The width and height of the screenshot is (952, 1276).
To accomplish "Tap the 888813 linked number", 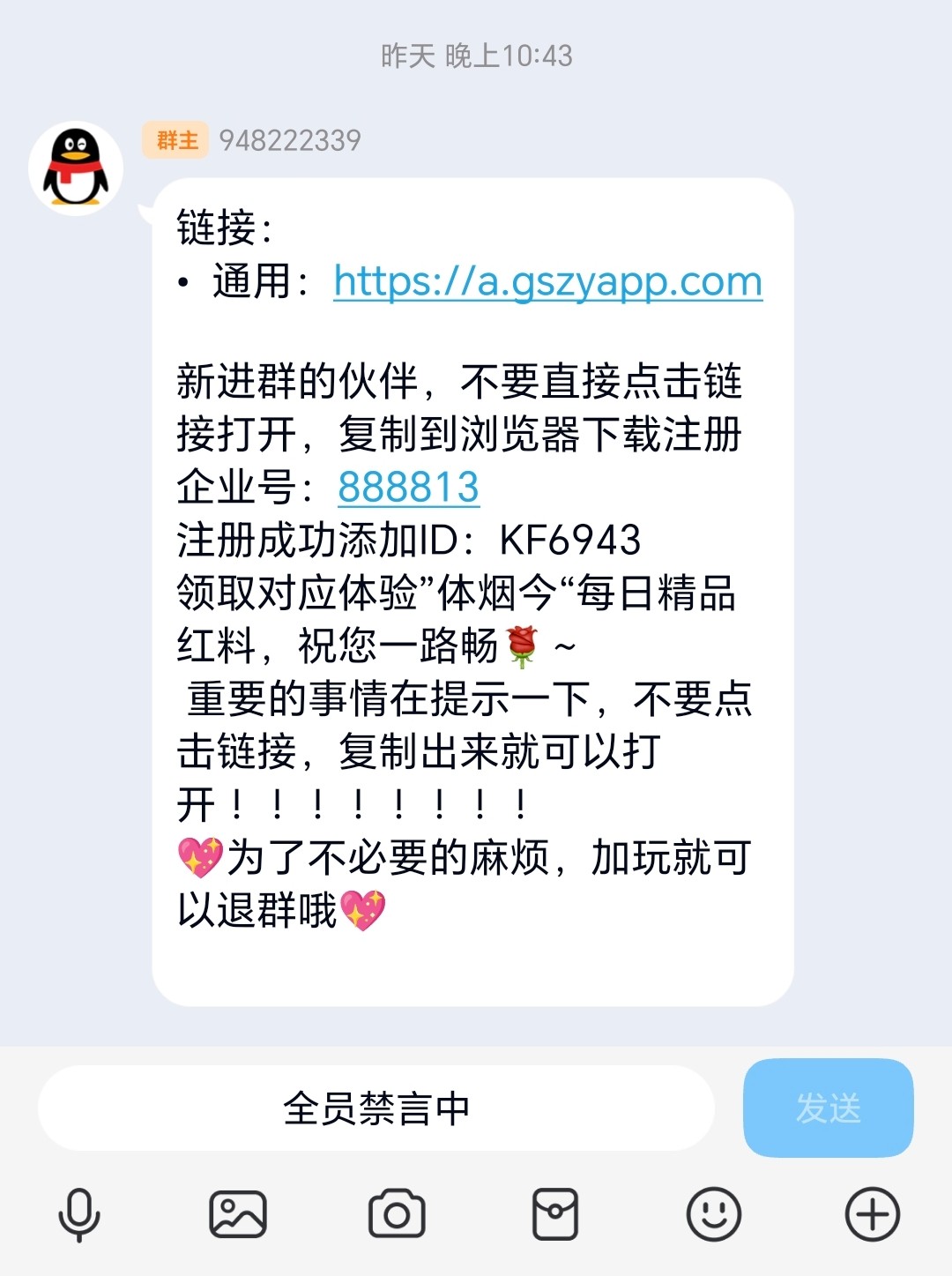I will tap(408, 487).
